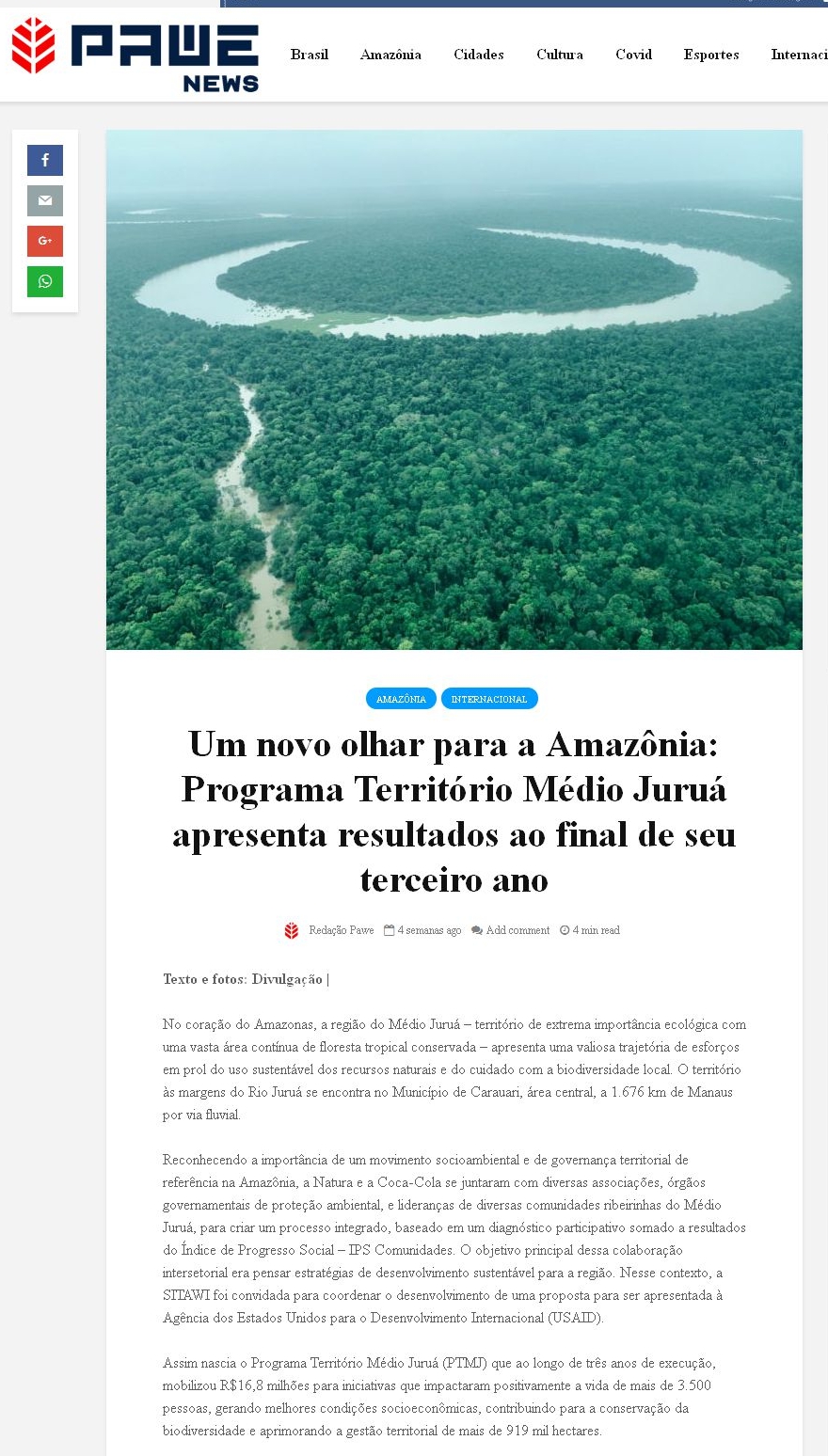The height and width of the screenshot is (1456, 828).
Task: Tap the blue Internacional category tag
Action: 489,699
